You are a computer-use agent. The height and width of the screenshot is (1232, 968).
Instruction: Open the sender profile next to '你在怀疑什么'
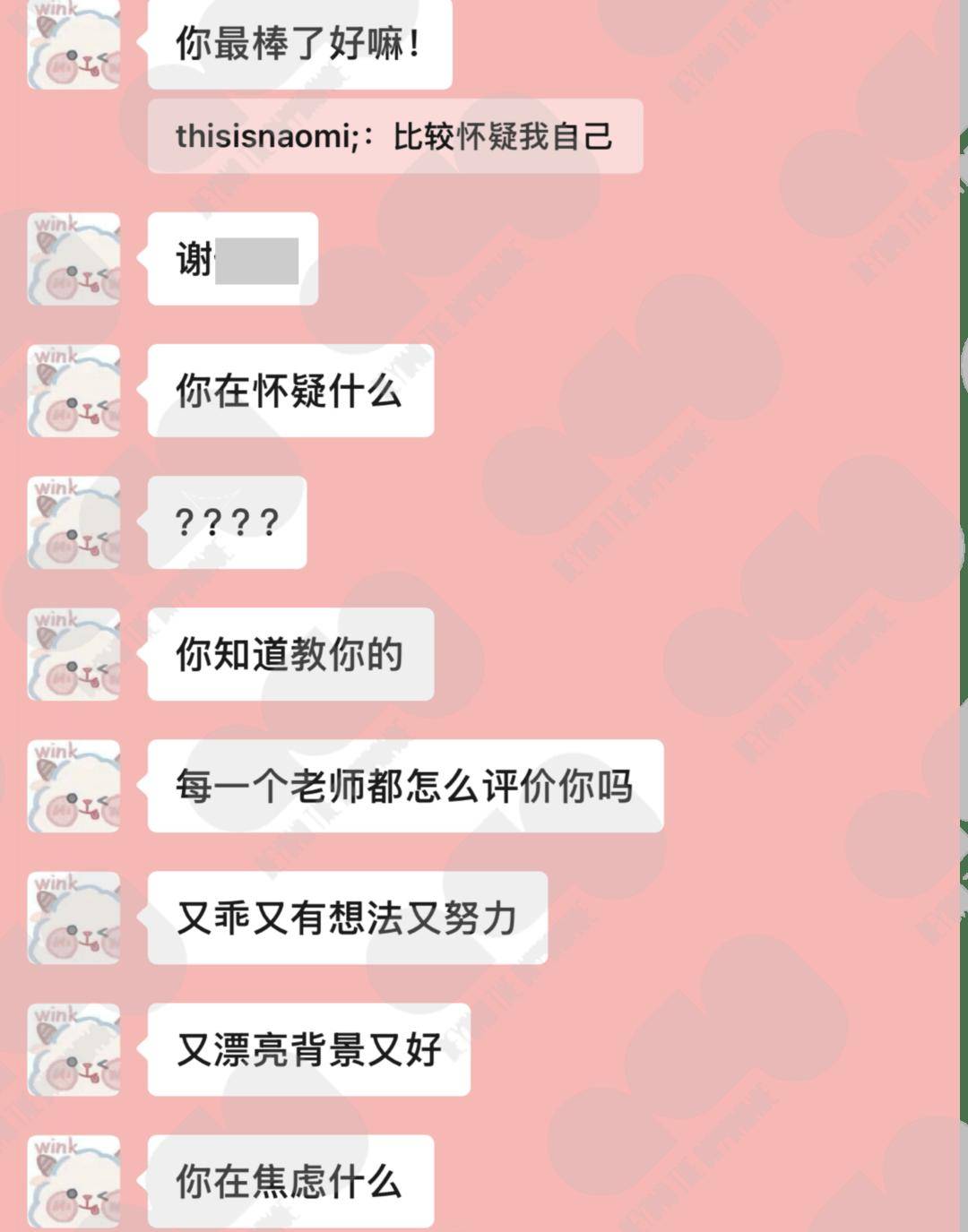tap(73, 391)
